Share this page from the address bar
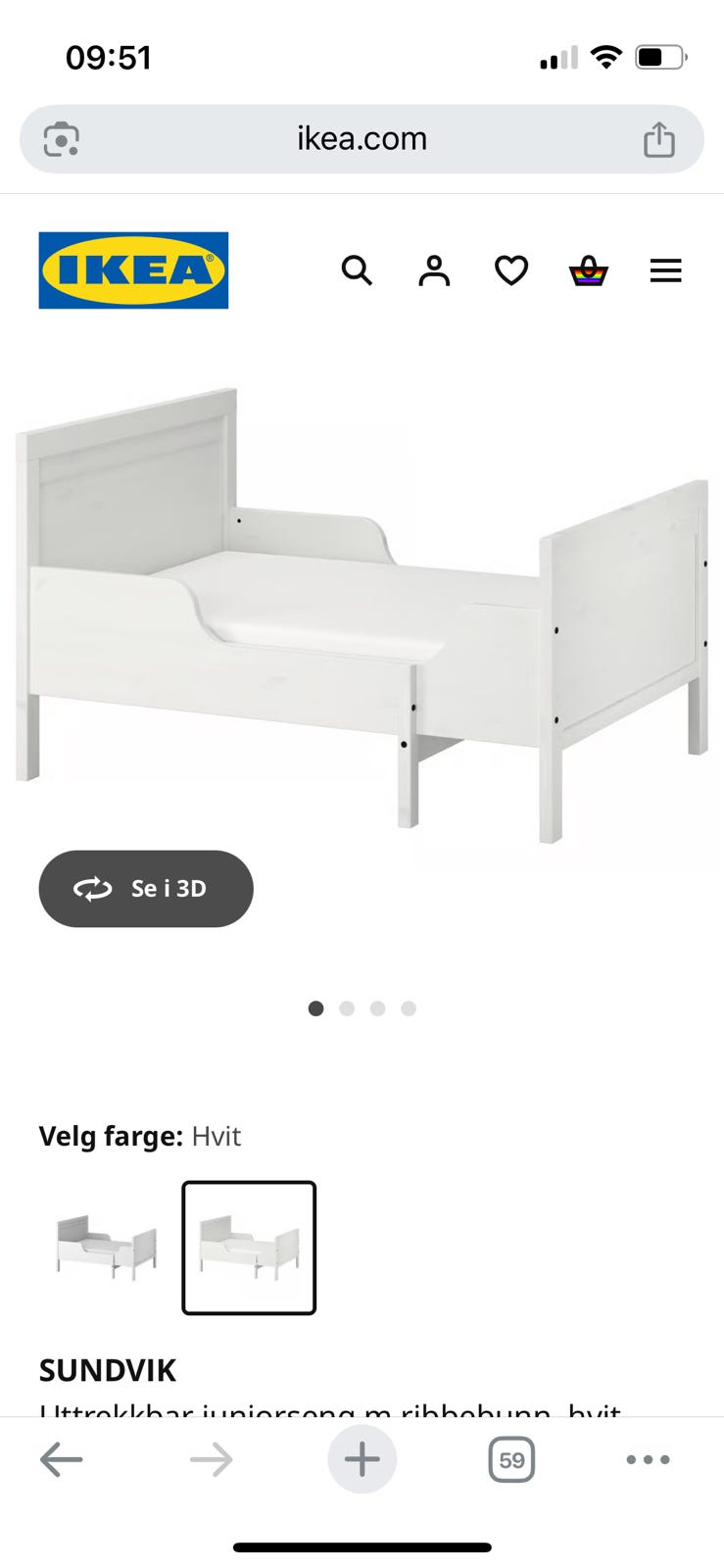724x1568 pixels. click(659, 139)
